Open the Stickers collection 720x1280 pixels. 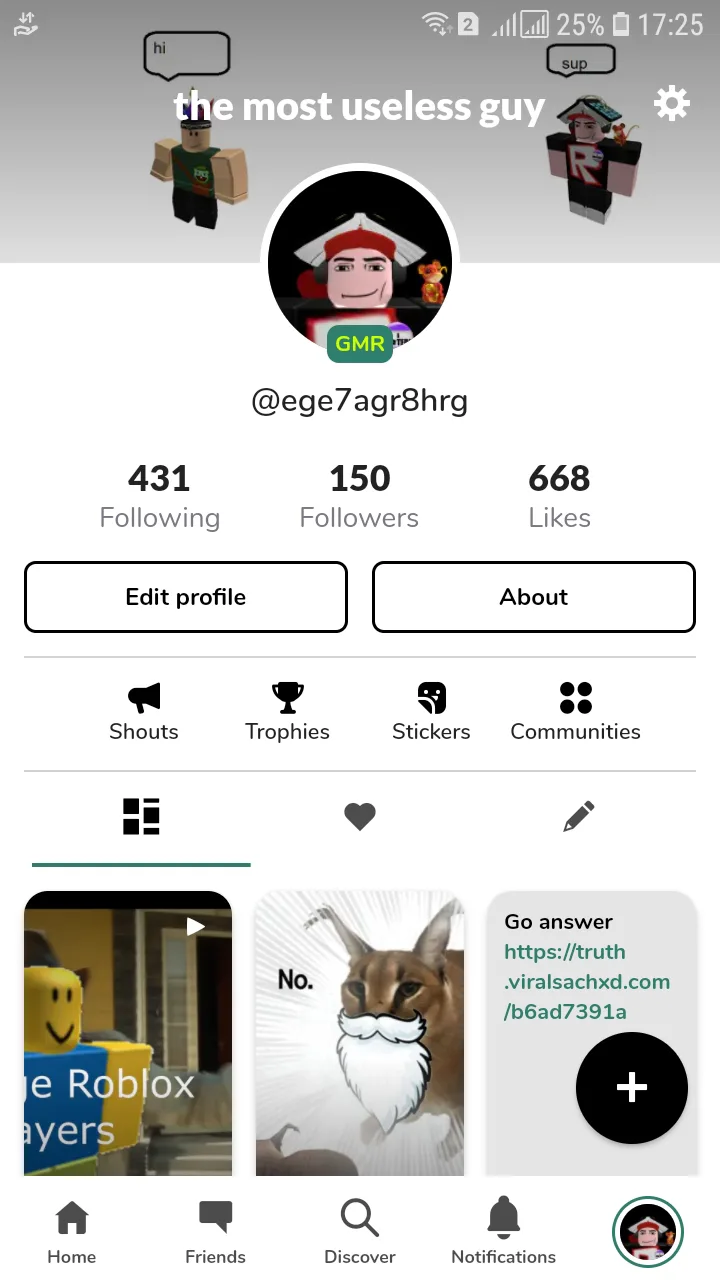[431, 712]
